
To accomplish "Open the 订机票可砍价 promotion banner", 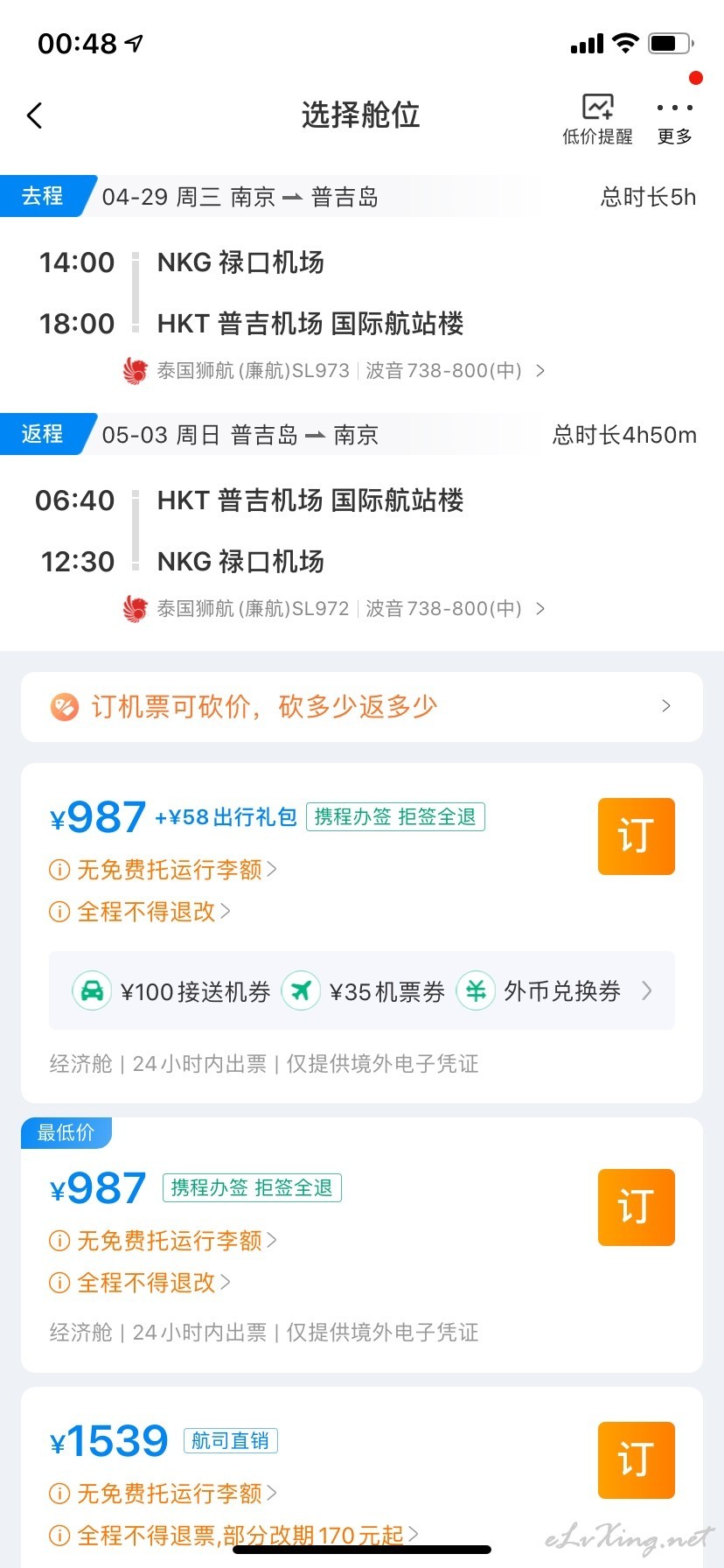I will pos(362,706).
